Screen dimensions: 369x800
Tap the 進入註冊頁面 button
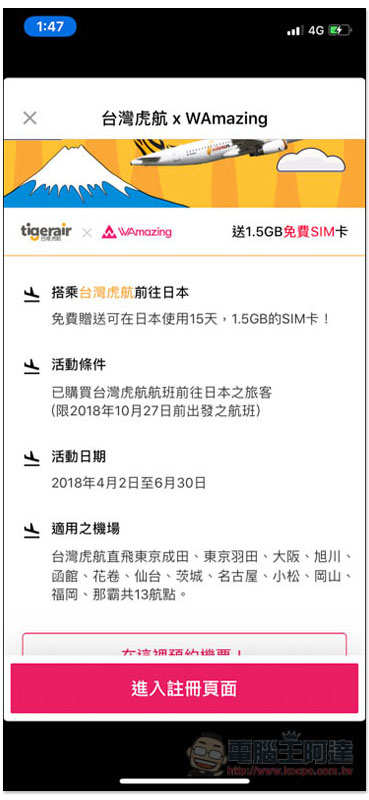[184, 688]
